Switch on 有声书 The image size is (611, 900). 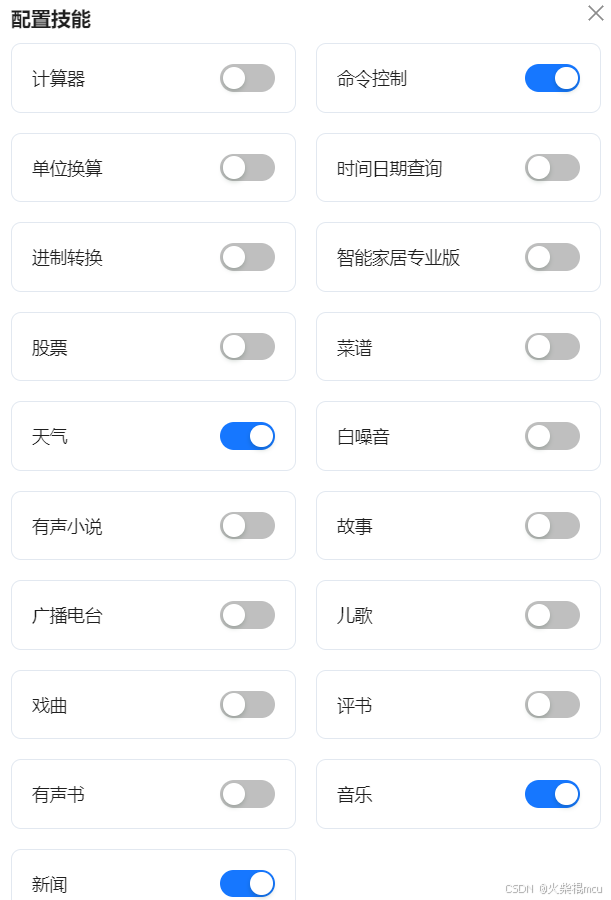tap(247, 794)
